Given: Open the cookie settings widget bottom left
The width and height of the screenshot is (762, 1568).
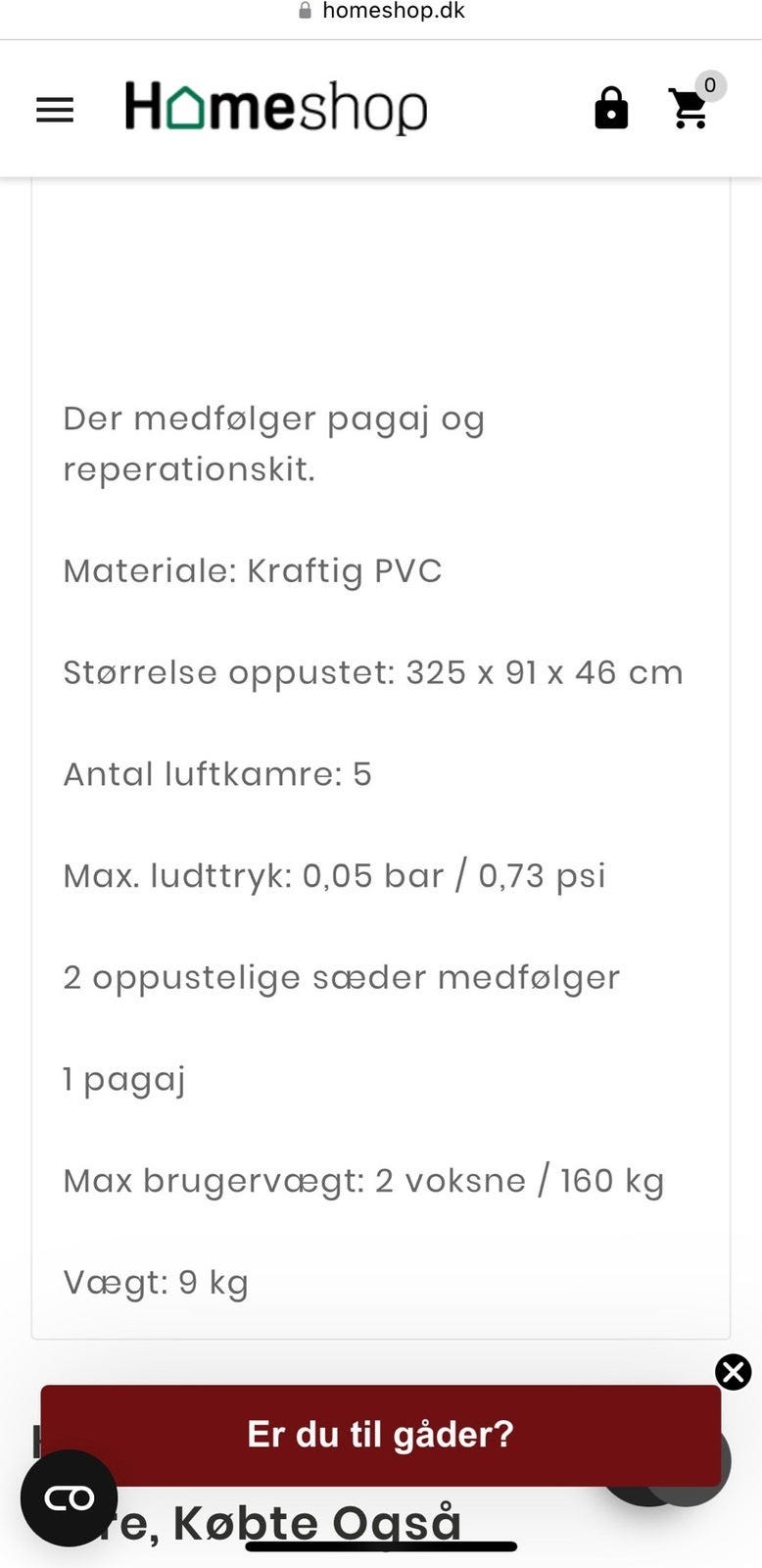Looking at the screenshot, I should pyautogui.click(x=69, y=1496).
